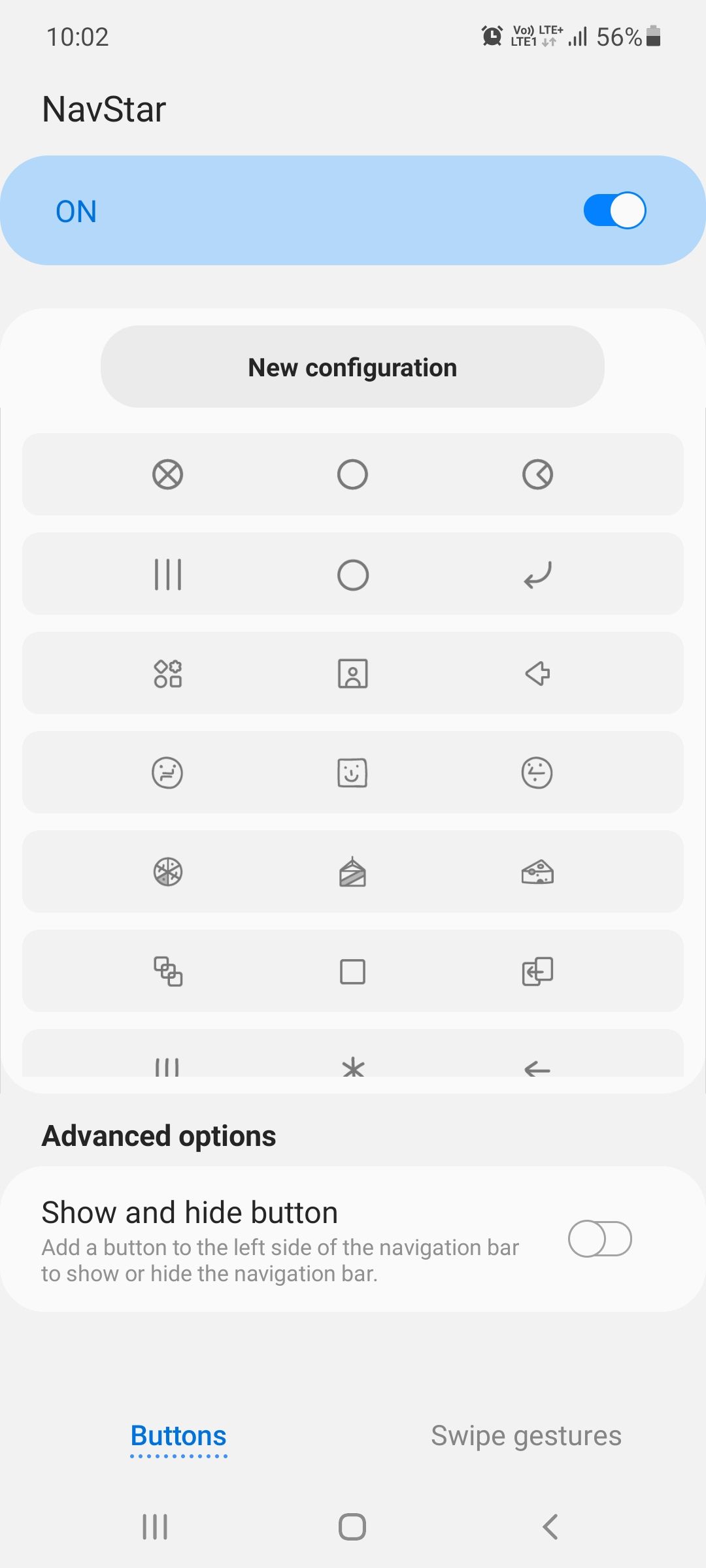Tap the home button in navigation bar

click(x=353, y=1527)
